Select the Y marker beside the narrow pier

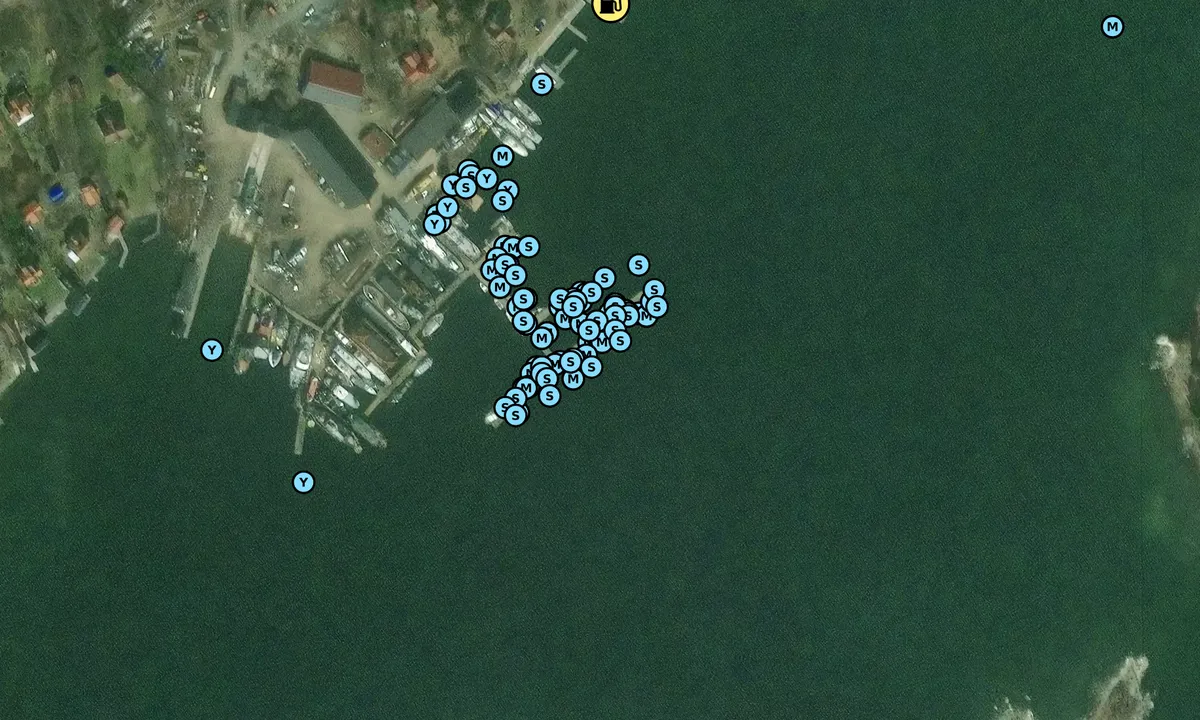212,349
